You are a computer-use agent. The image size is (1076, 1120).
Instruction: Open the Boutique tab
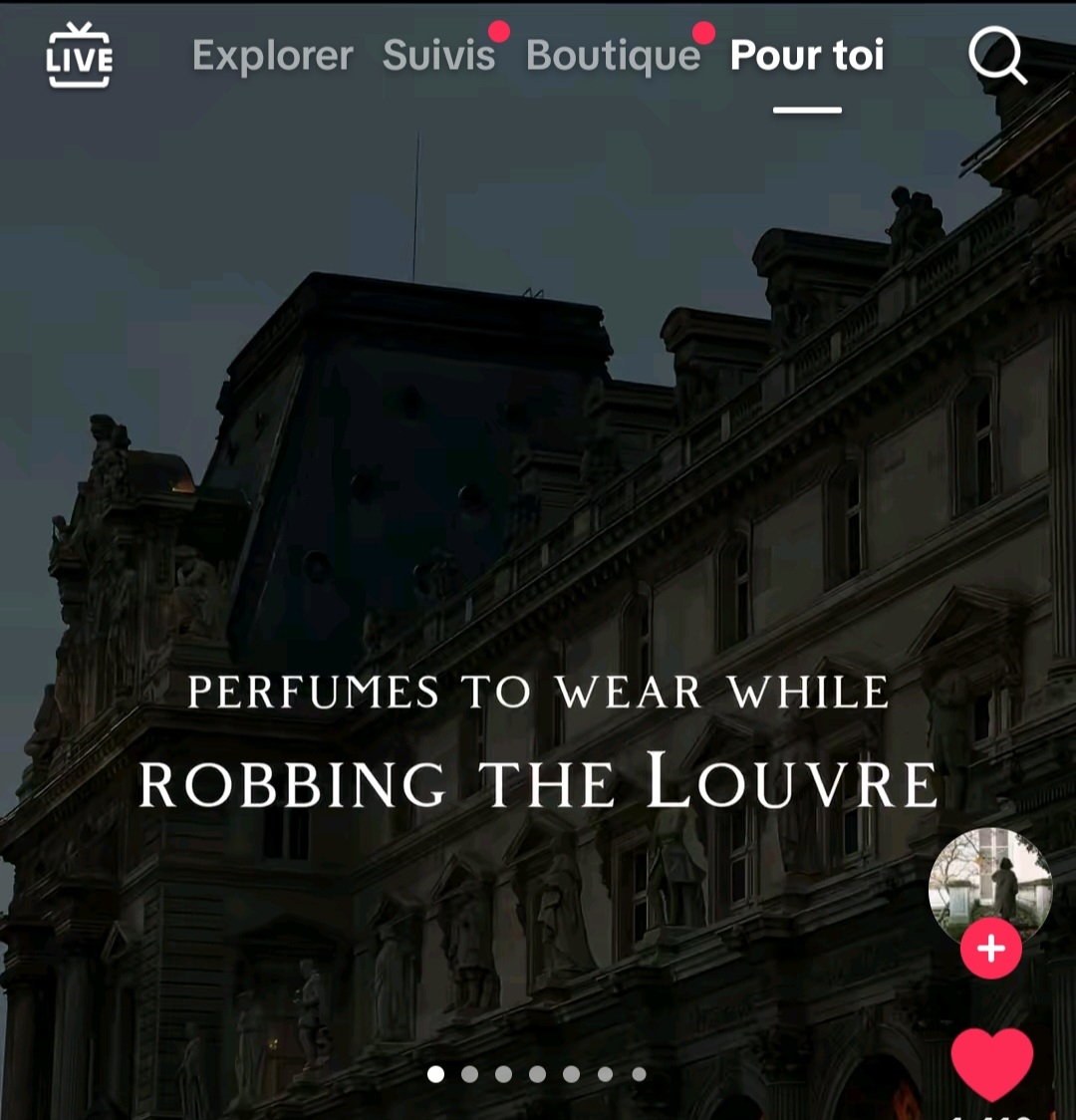[x=613, y=57]
